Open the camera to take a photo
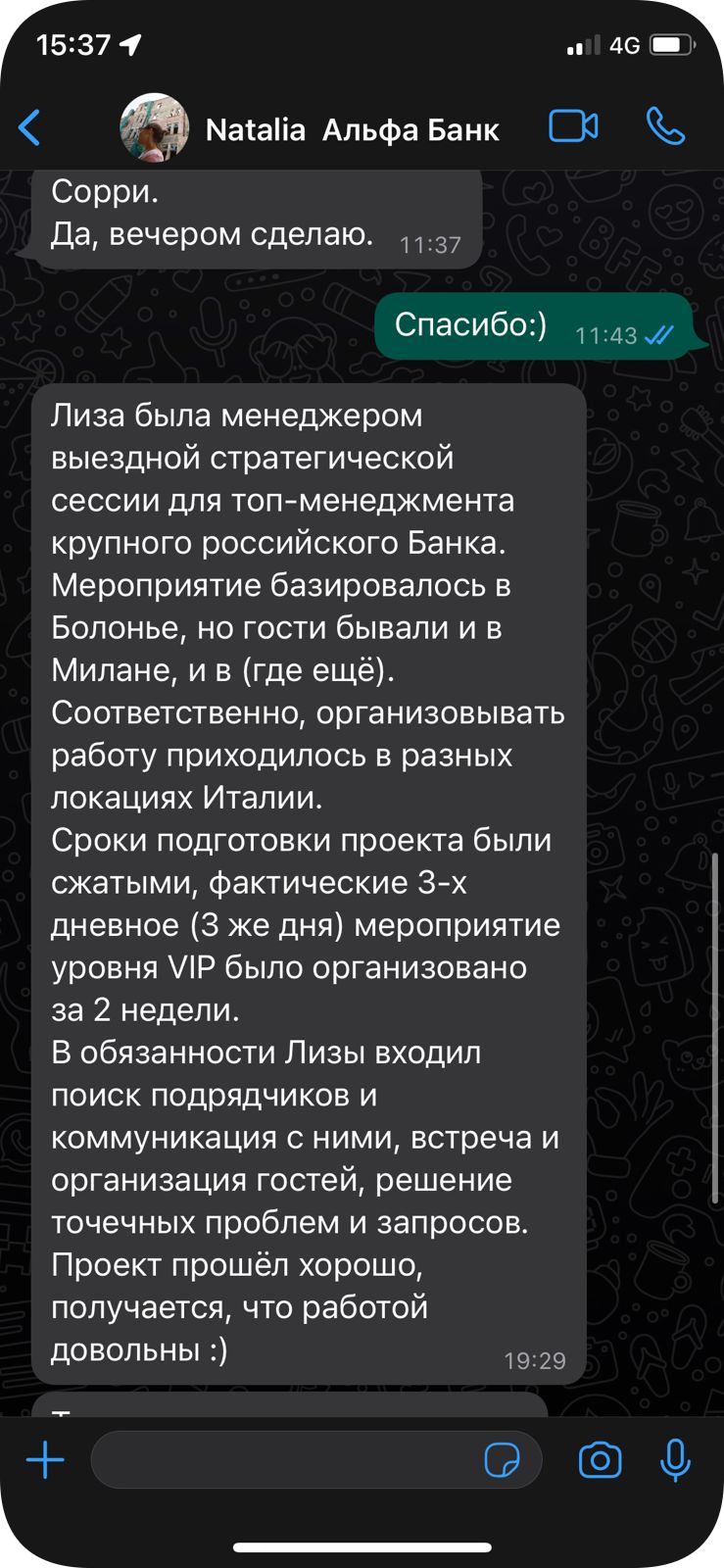Image resolution: width=724 pixels, height=1568 pixels. (x=600, y=1460)
